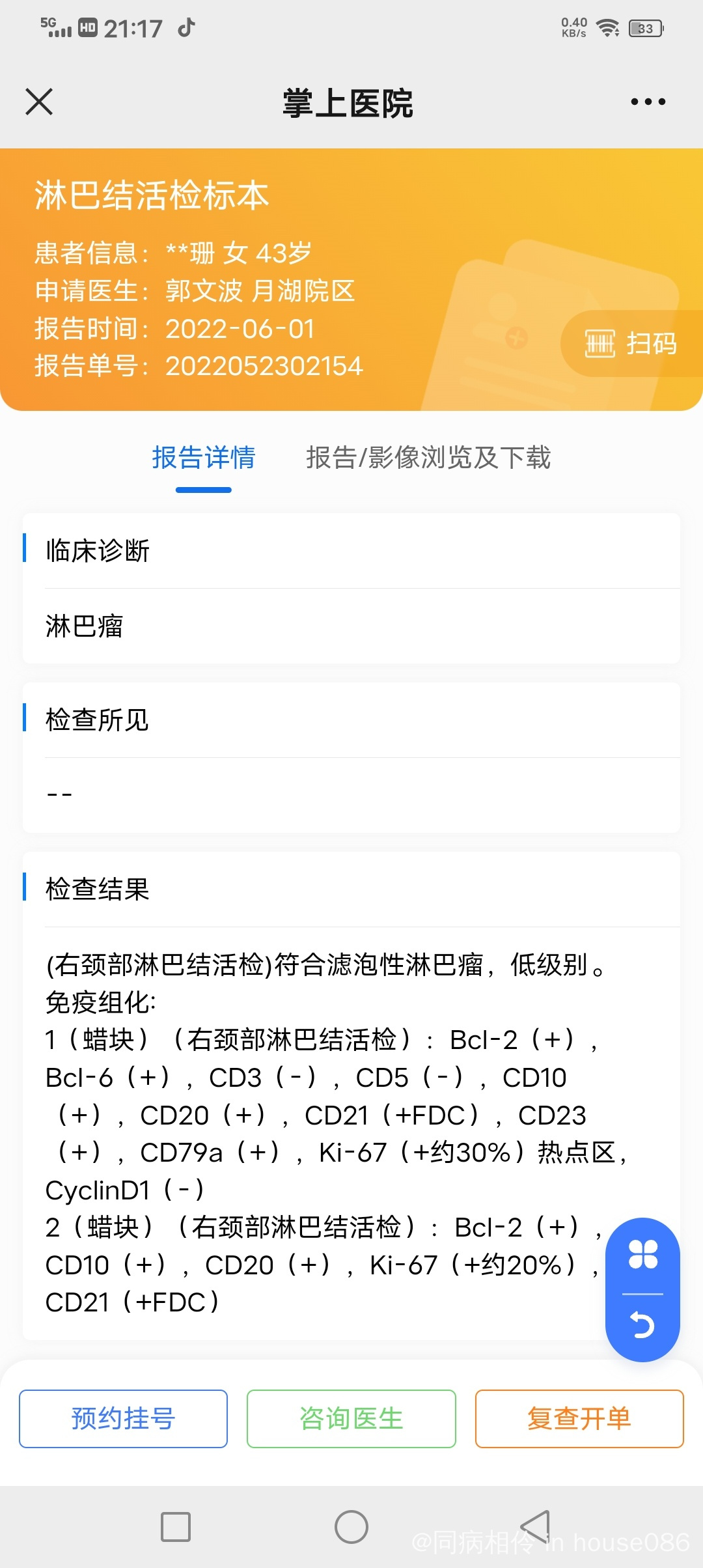Book an appointment via 预约挂号

coord(123,1418)
